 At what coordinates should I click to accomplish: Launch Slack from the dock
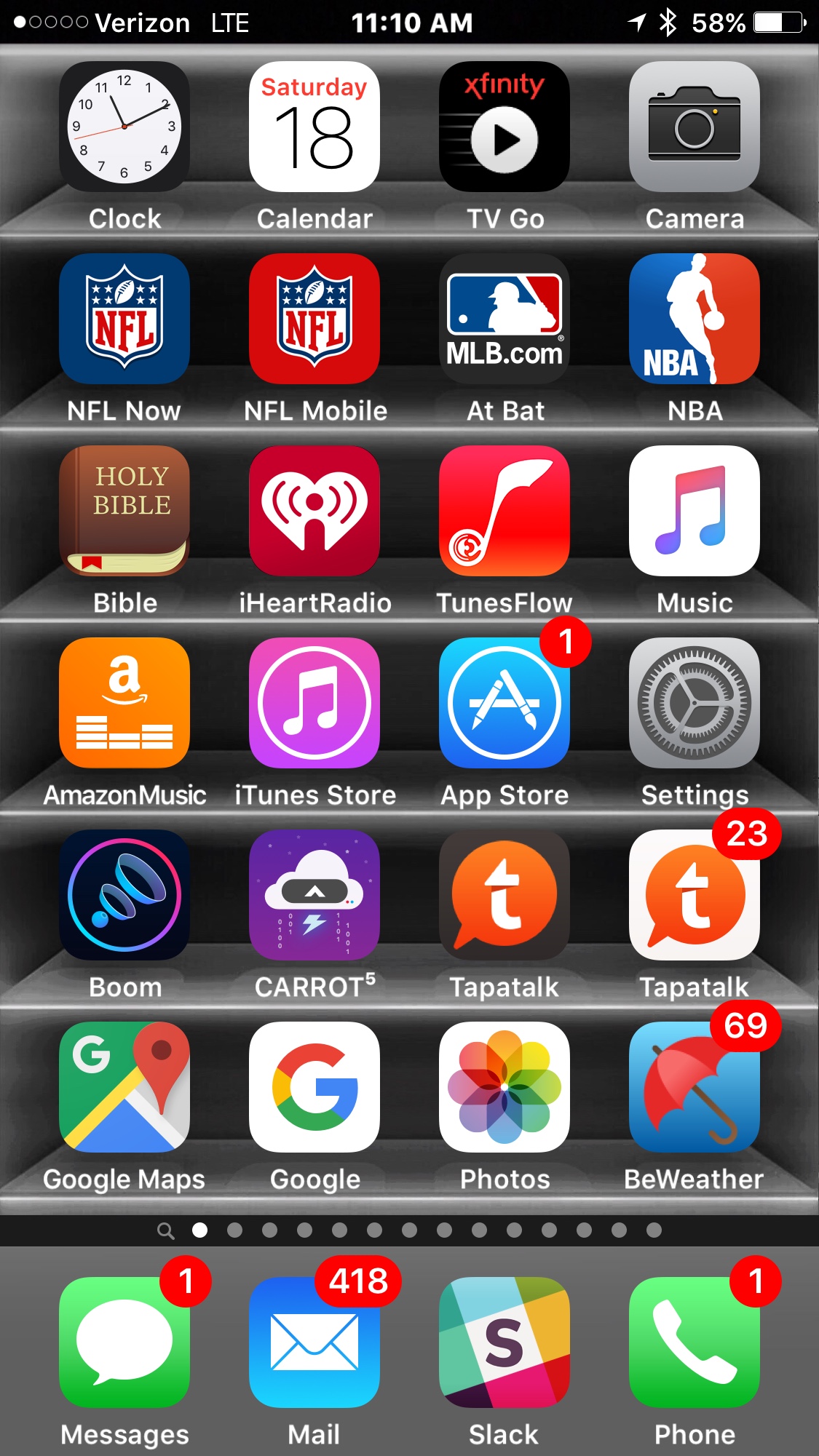(x=505, y=1342)
